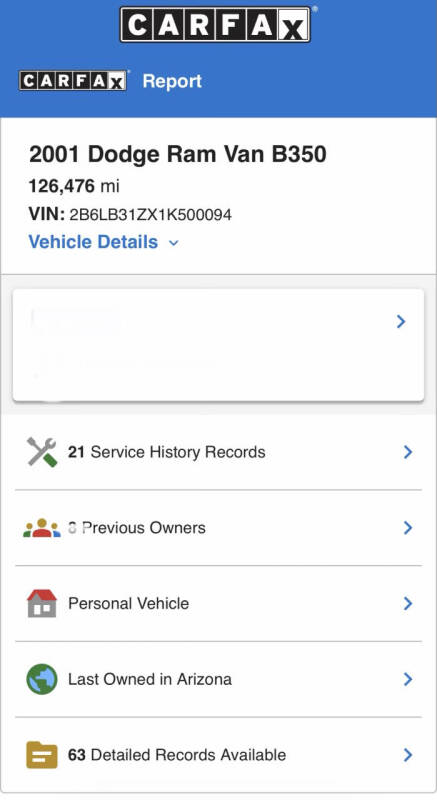
Task: View the Previous Owners row
Action: [218, 528]
